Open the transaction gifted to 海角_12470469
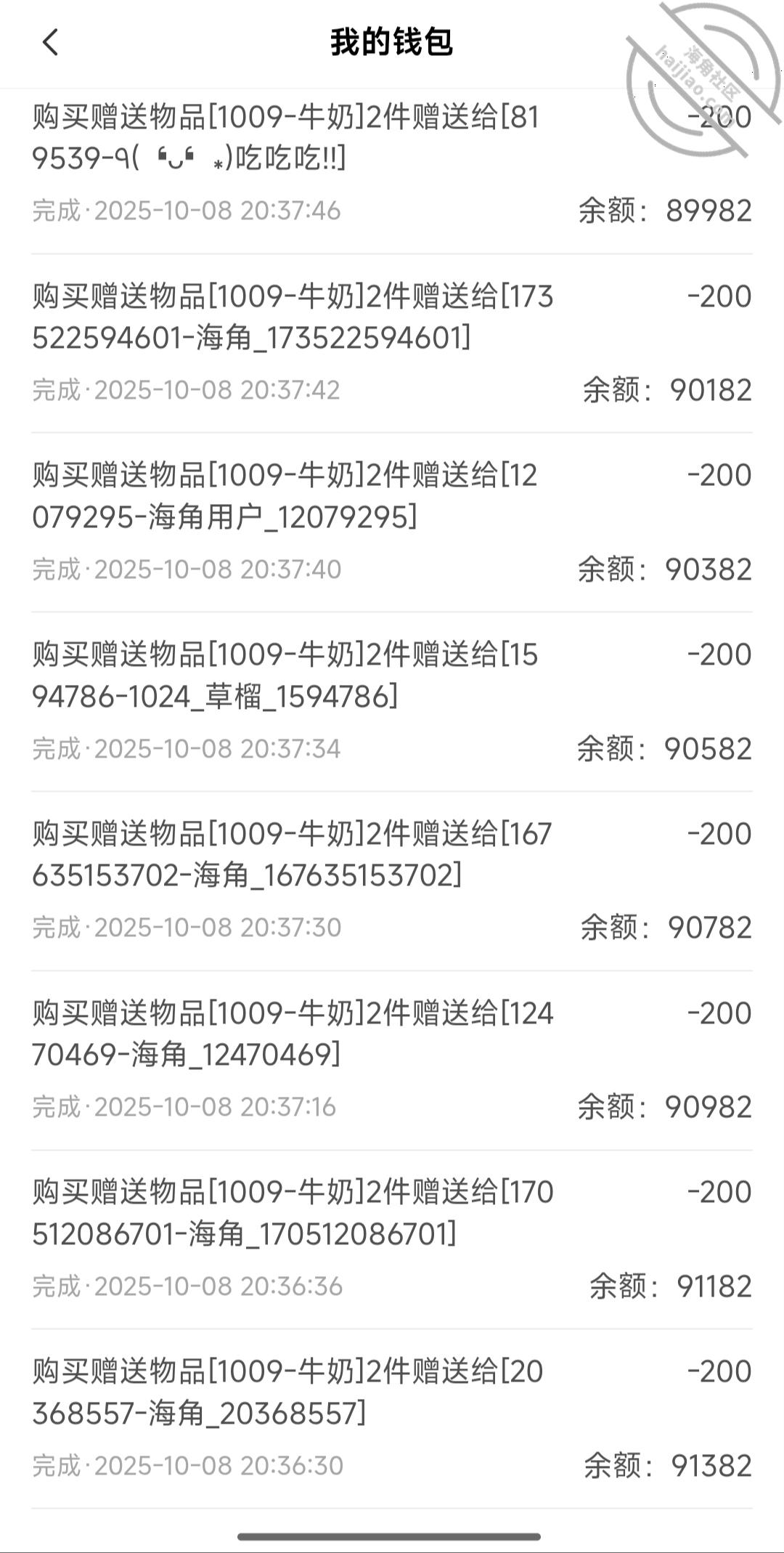The image size is (784, 1553). [x=290, y=1031]
